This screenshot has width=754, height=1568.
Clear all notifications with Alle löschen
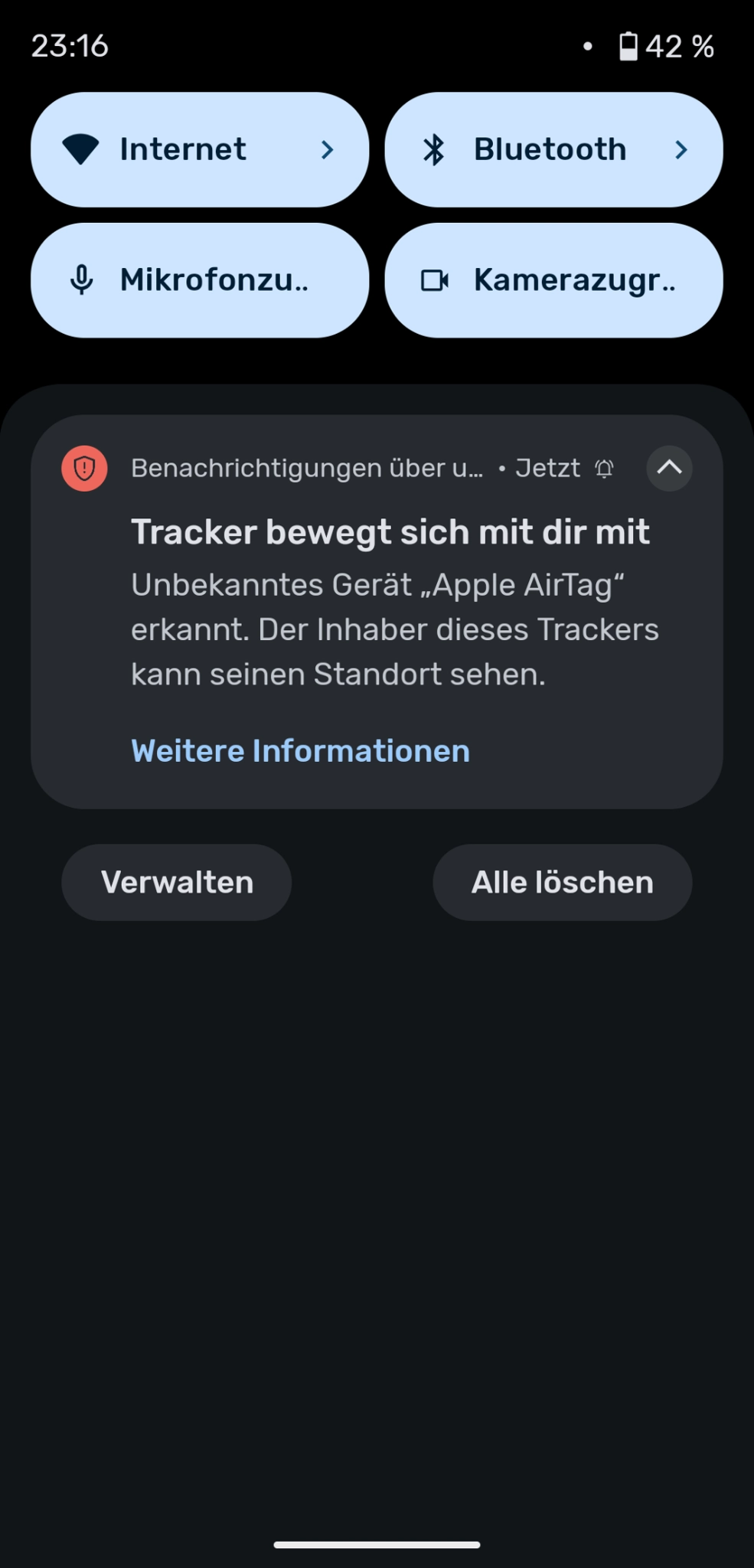click(x=563, y=882)
